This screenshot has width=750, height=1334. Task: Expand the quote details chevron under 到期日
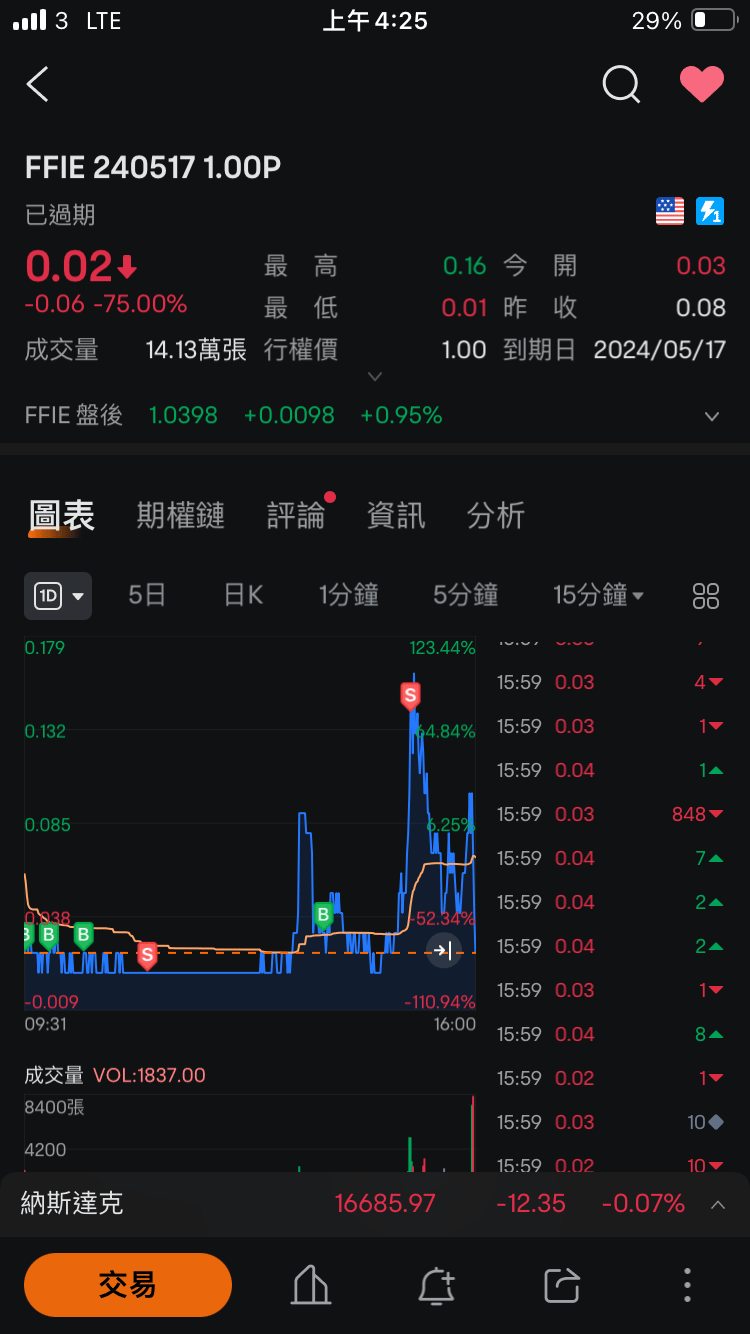pos(374,376)
